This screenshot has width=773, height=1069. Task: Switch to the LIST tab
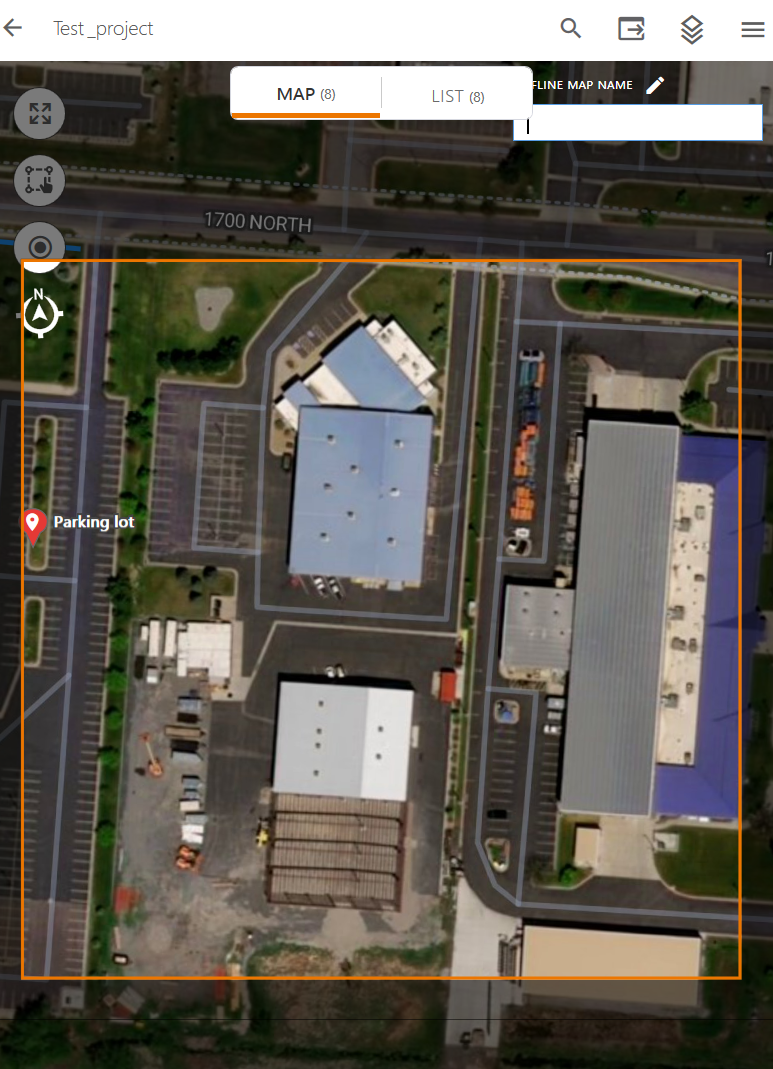coord(457,96)
